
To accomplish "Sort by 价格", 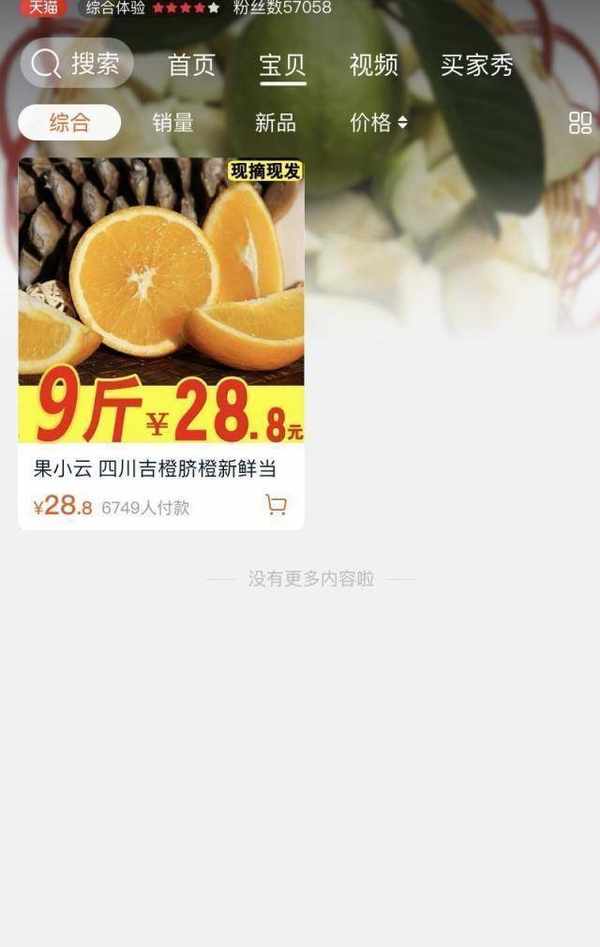I will (x=378, y=123).
